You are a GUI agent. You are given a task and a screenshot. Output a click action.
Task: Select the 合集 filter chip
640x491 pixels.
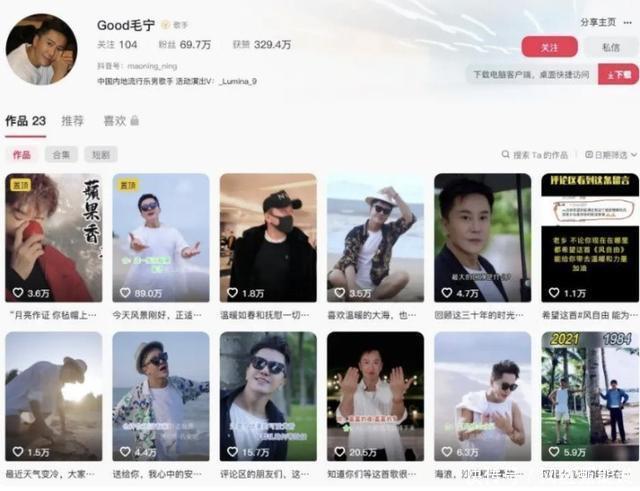point(62,155)
